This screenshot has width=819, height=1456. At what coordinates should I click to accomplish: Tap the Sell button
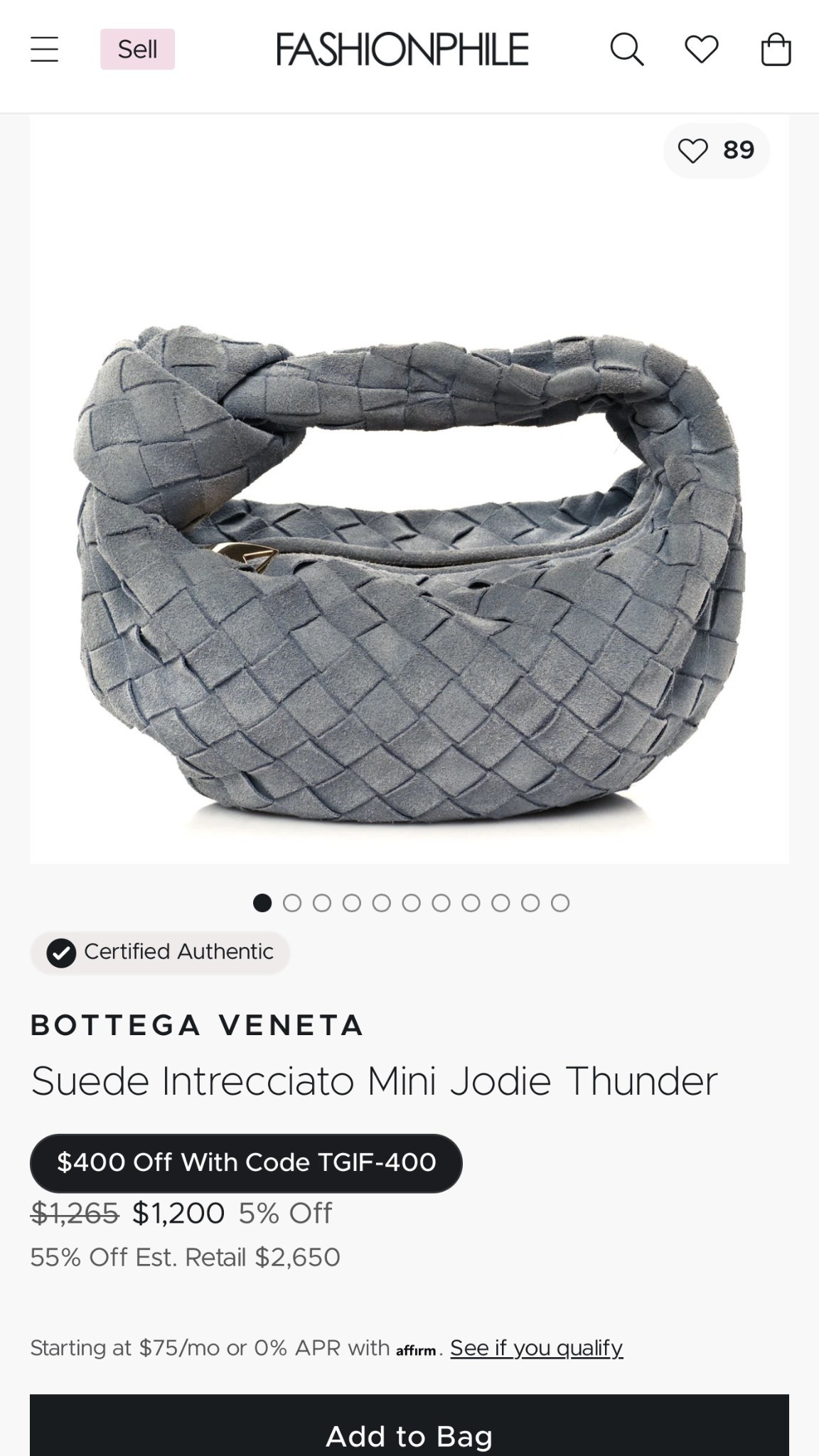[137, 49]
